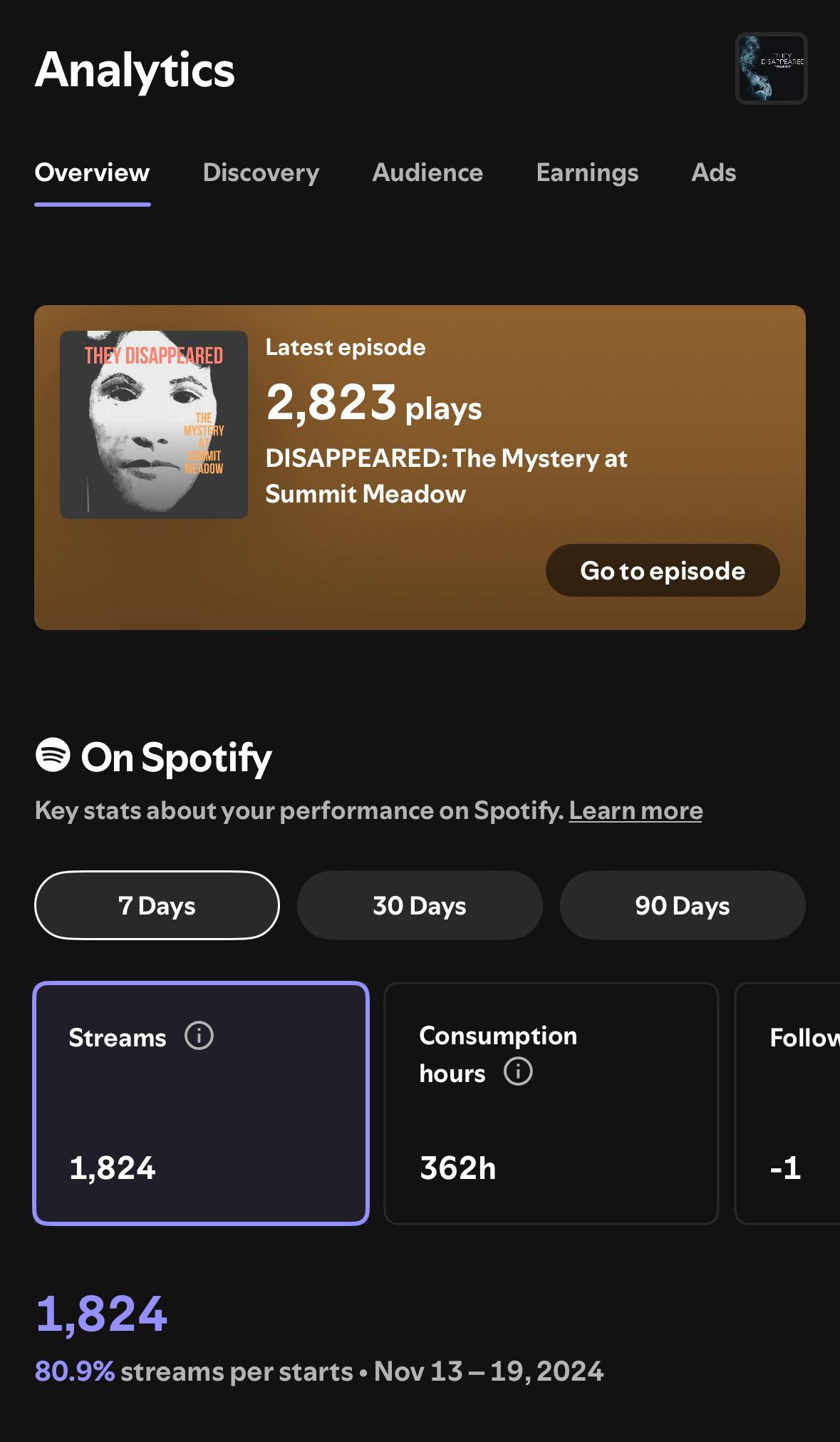Open the Ads tab
Viewport: 840px width, 1442px height.
pos(713,172)
